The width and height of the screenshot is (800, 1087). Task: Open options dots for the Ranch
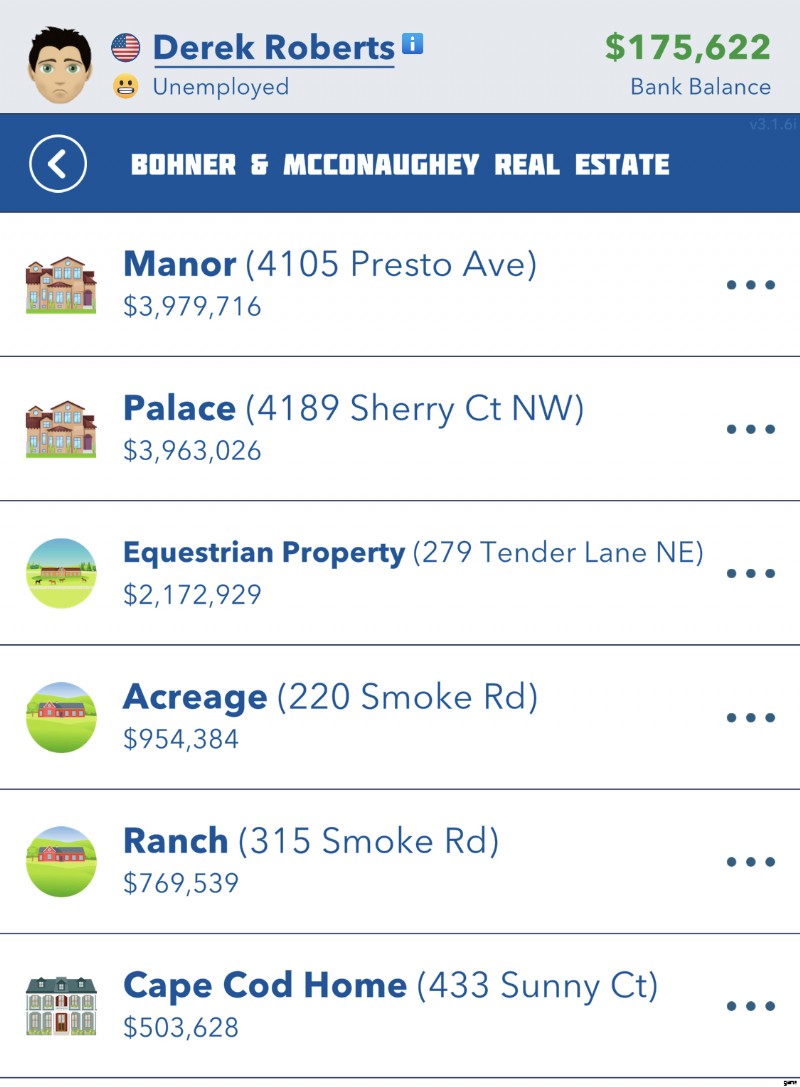[751, 861]
